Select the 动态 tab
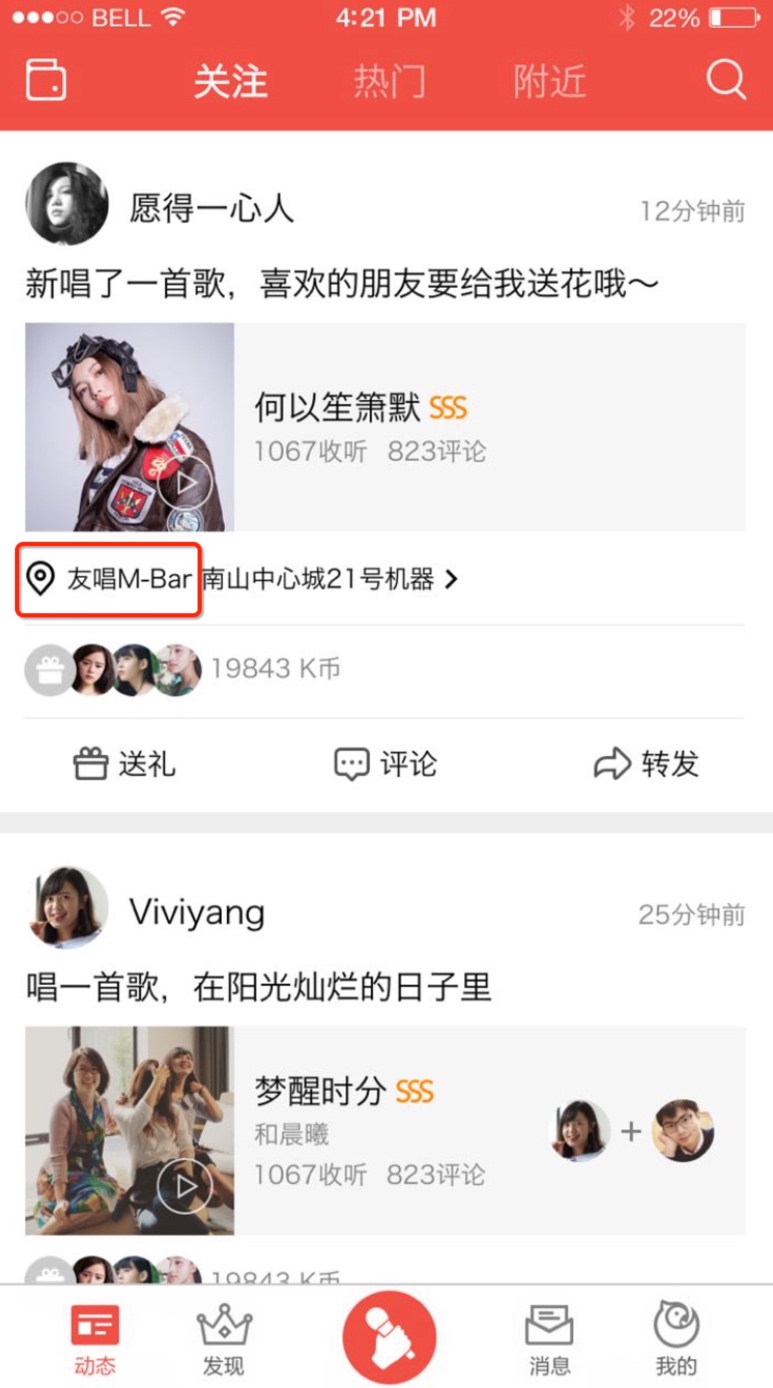 [95, 1339]
